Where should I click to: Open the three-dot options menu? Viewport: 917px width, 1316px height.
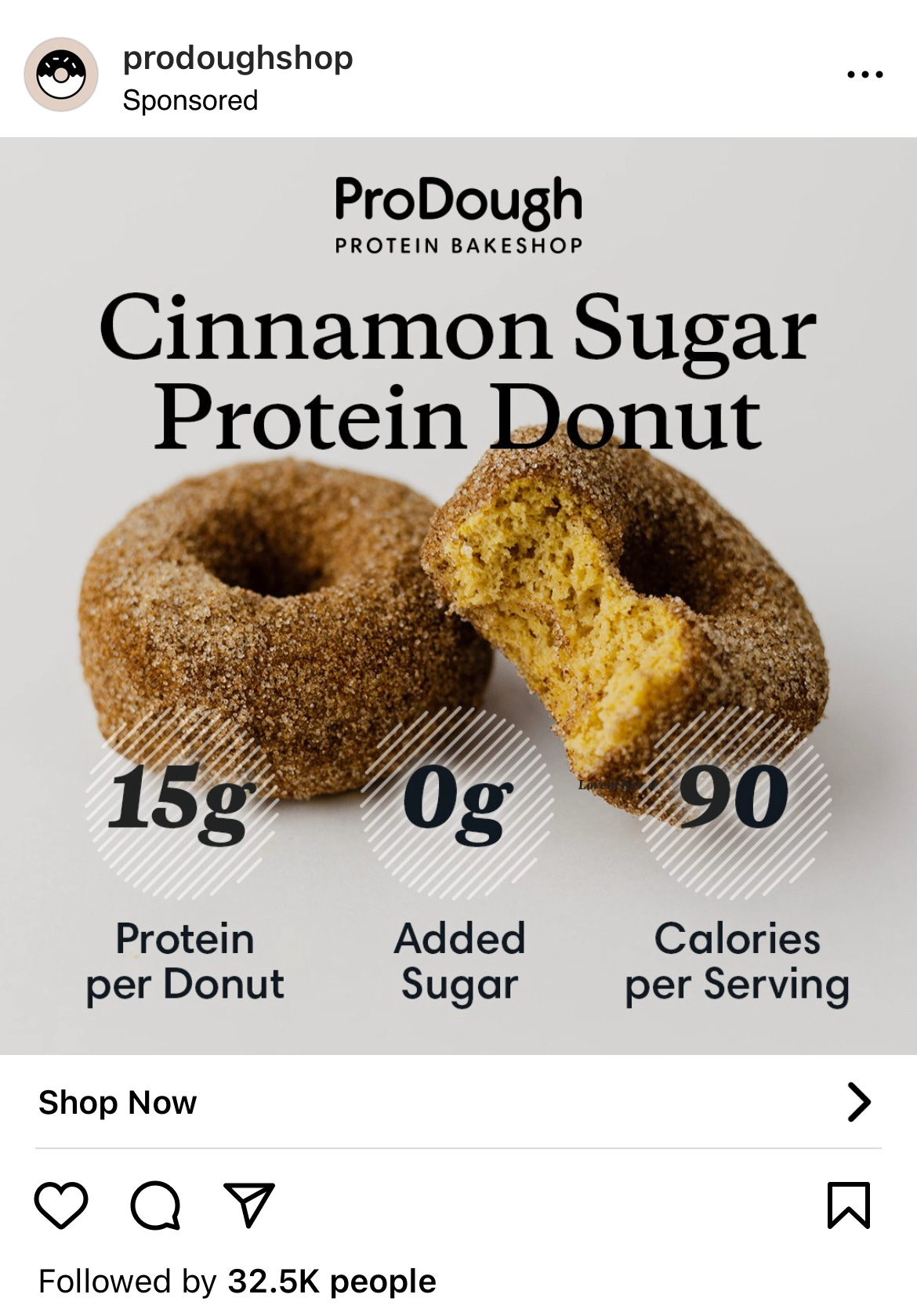click(864, 74)
